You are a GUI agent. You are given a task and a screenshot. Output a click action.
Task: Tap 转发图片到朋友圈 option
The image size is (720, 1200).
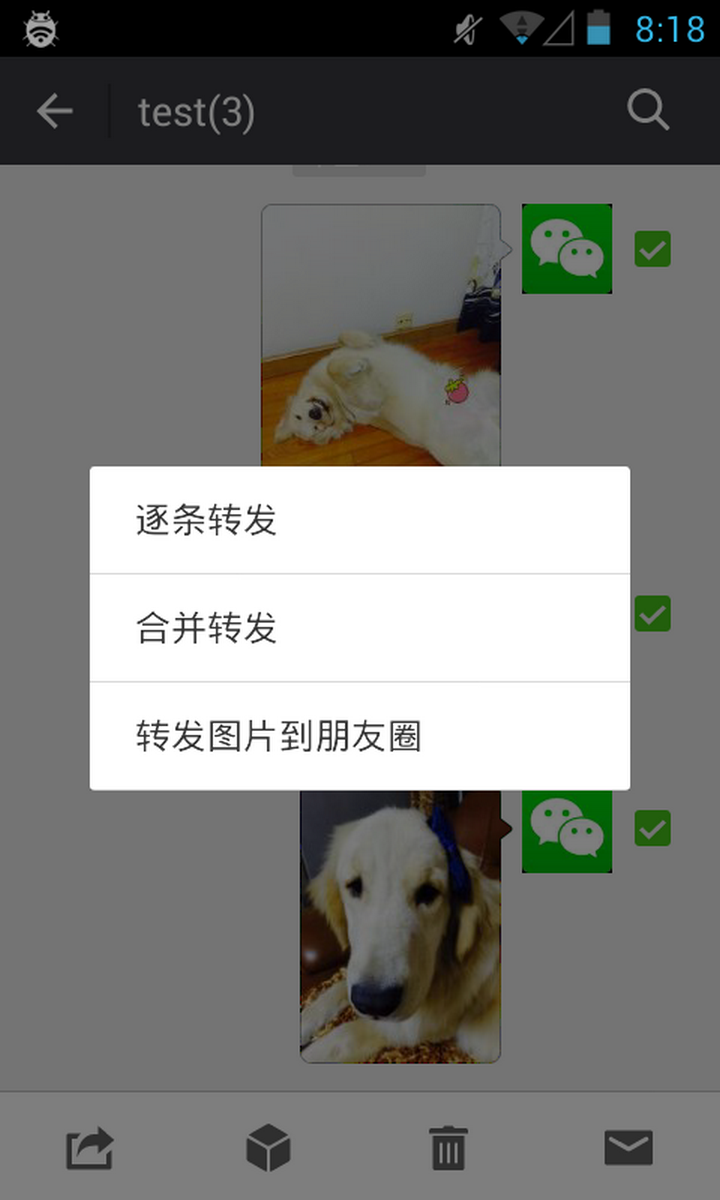pos(360,736)
